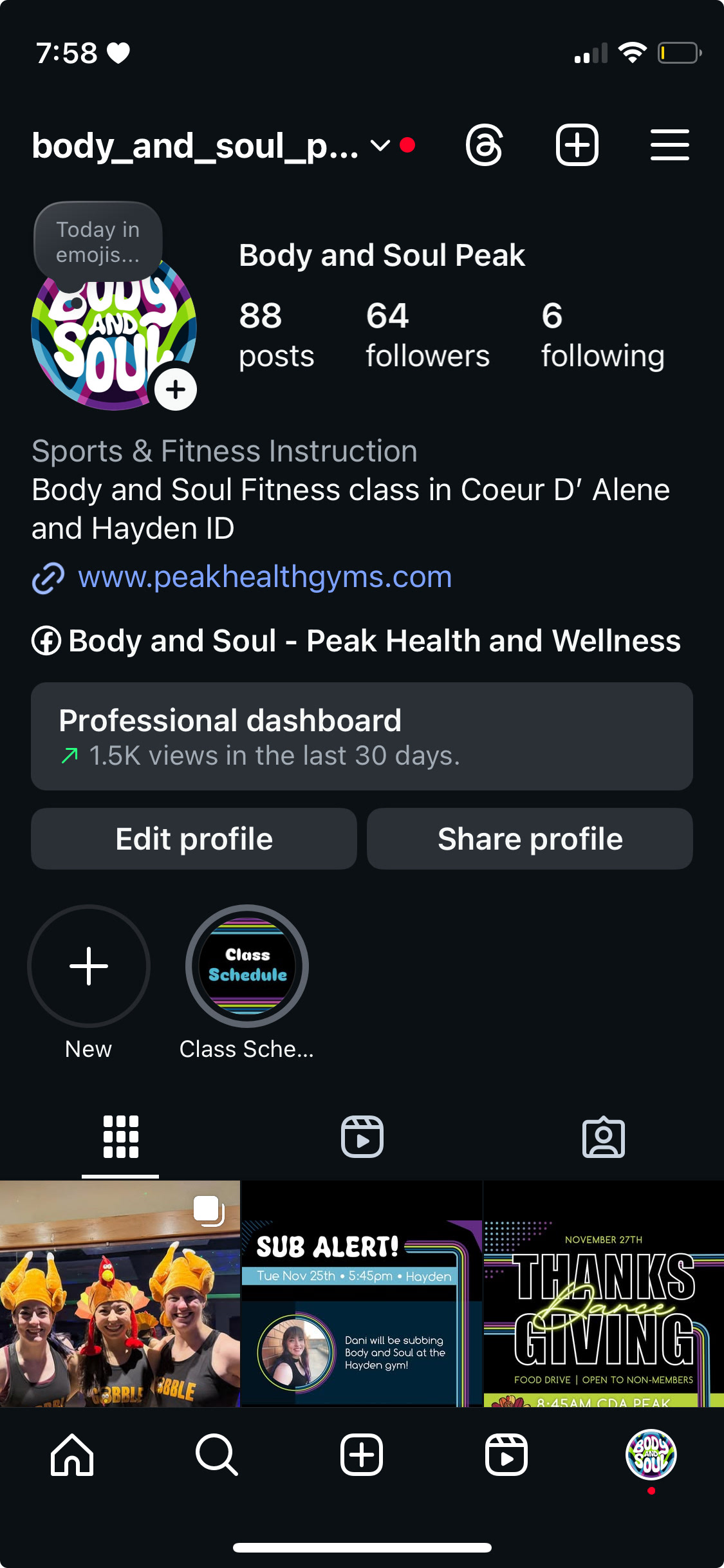Open the account switcher dropdown
Viewport: 724px width, 1568px height.
pos(380,146)
